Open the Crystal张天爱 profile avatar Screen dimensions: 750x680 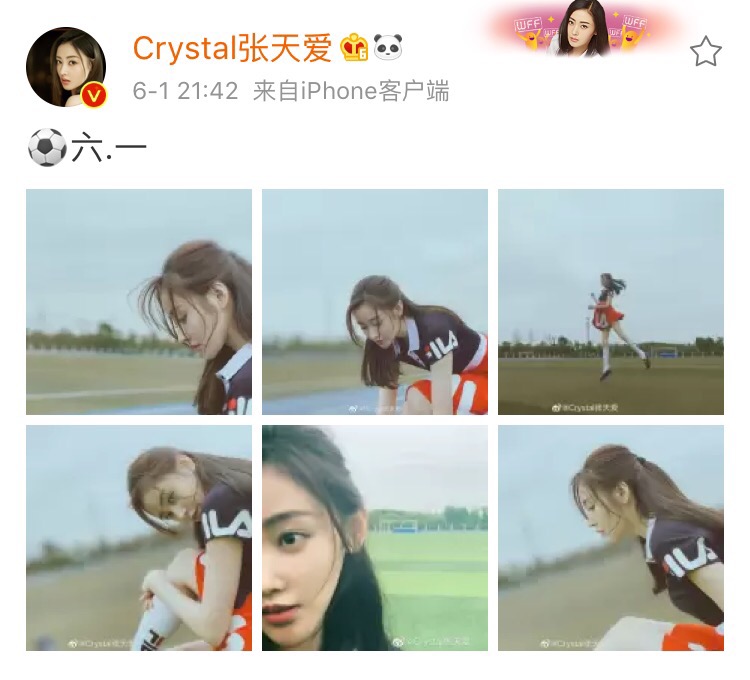[x=66, y=67]
